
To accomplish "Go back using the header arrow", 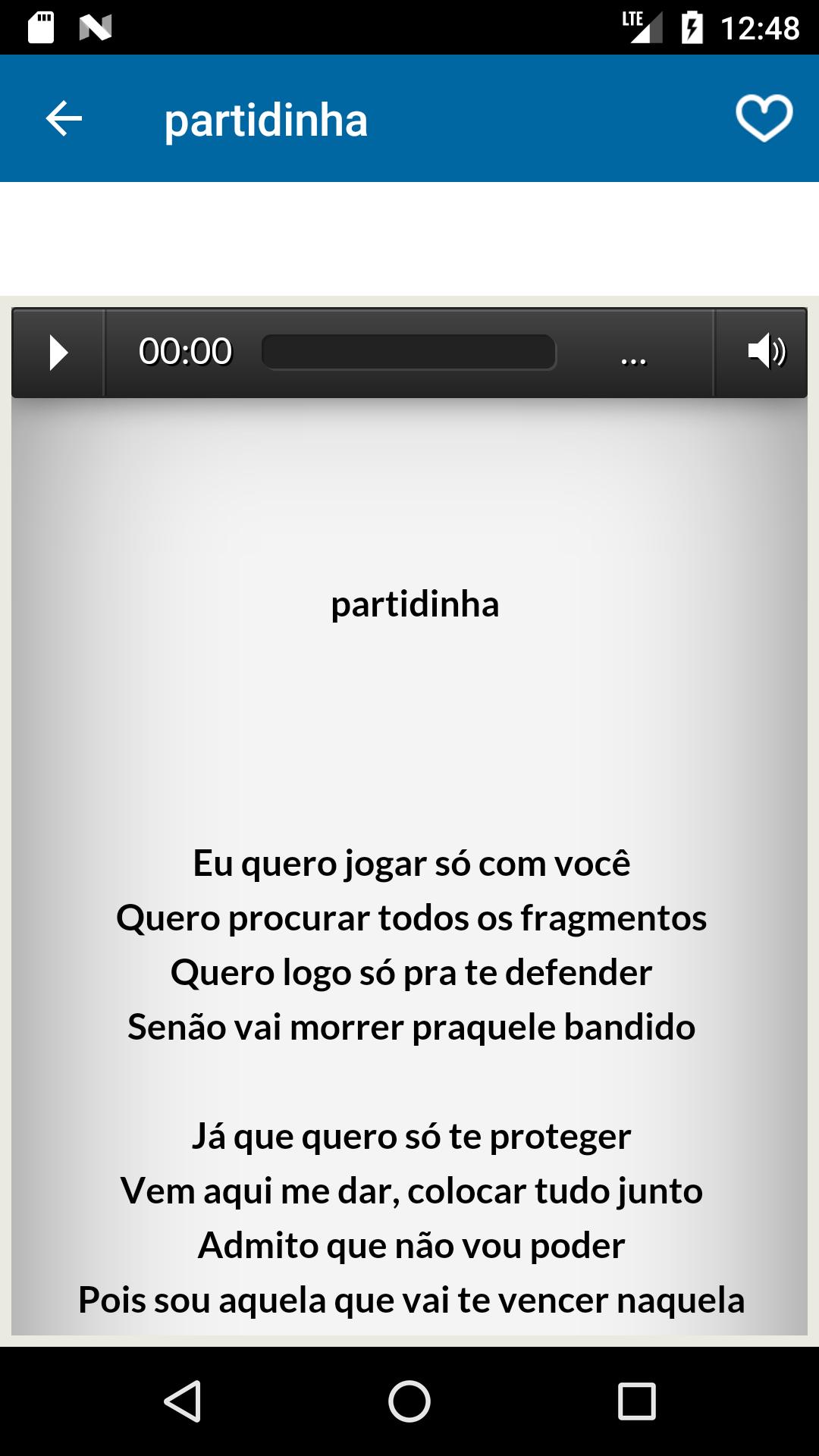I will coord(64,119).
